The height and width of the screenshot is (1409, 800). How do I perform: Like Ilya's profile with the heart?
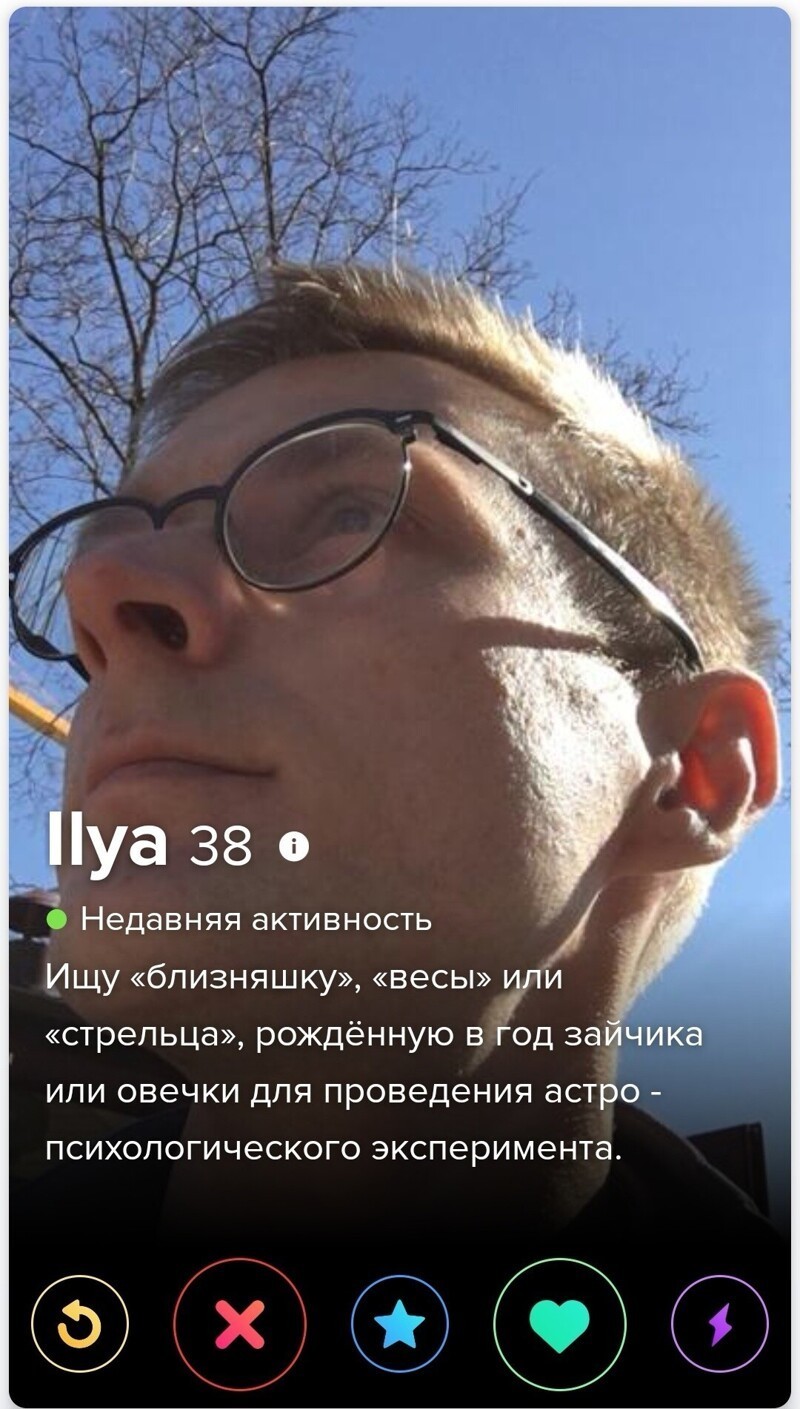560,1325
